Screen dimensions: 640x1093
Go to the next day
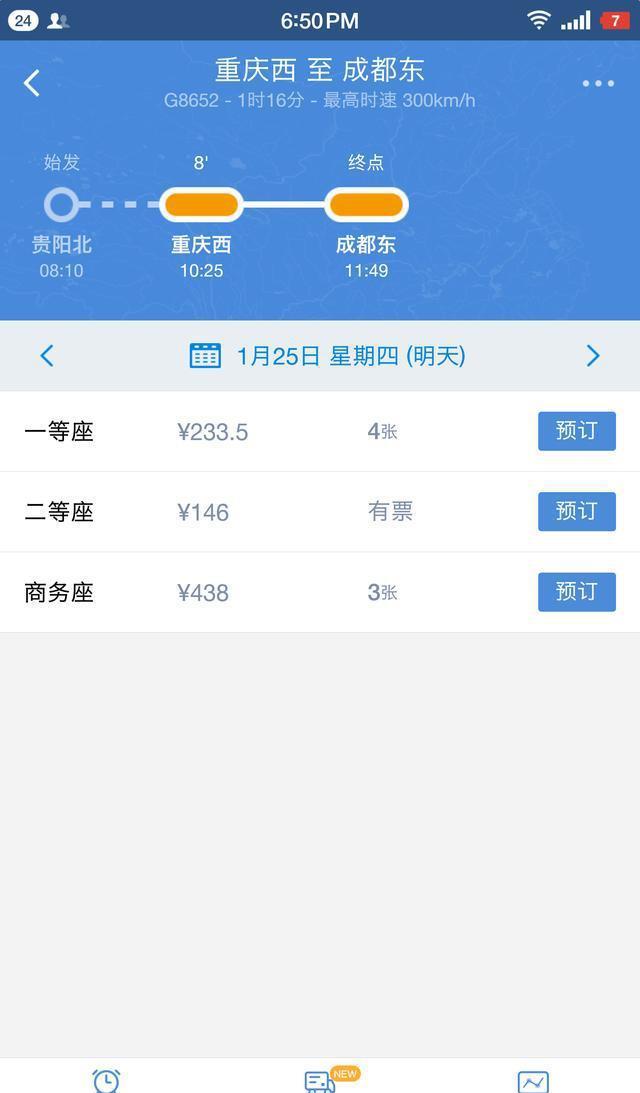point(593,356)
